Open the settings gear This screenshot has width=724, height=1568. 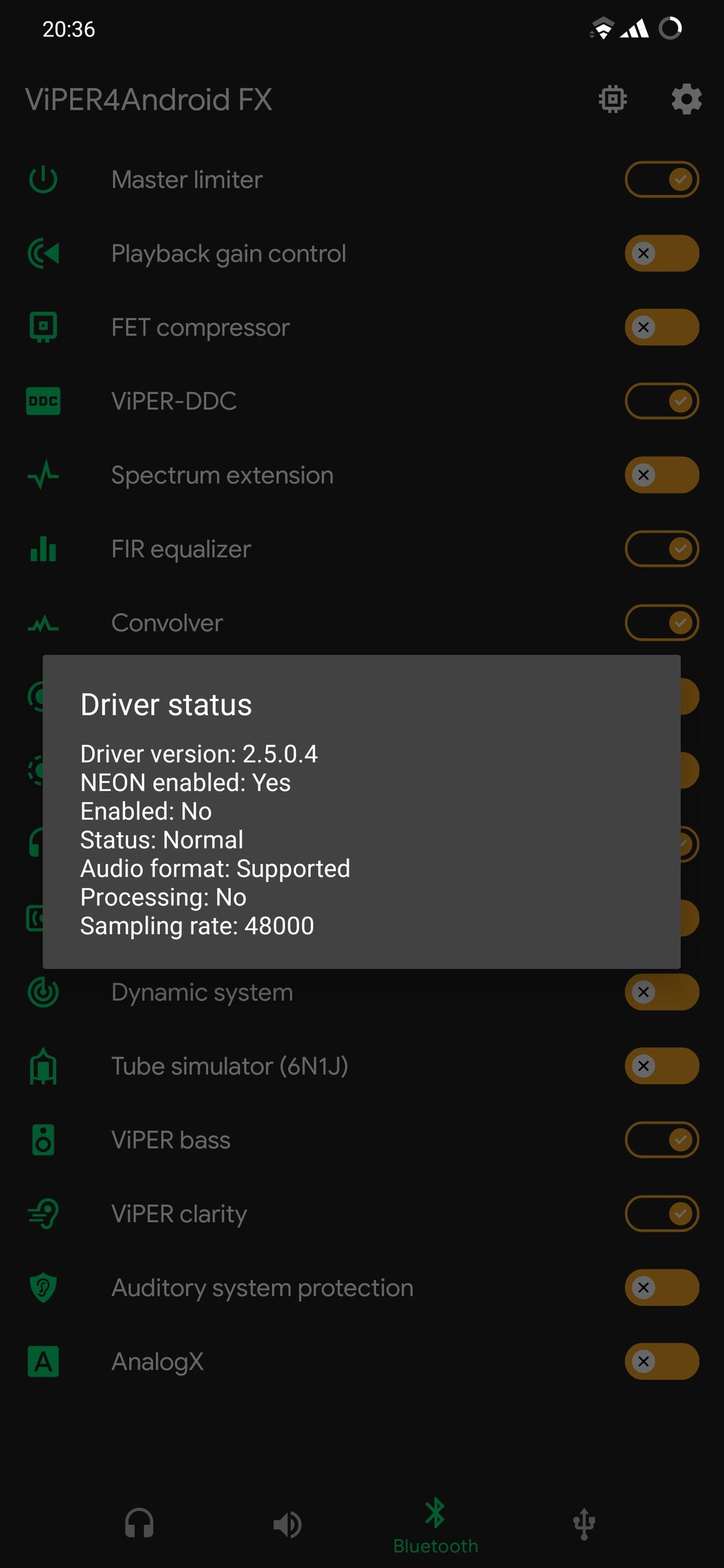coord(686,99)
